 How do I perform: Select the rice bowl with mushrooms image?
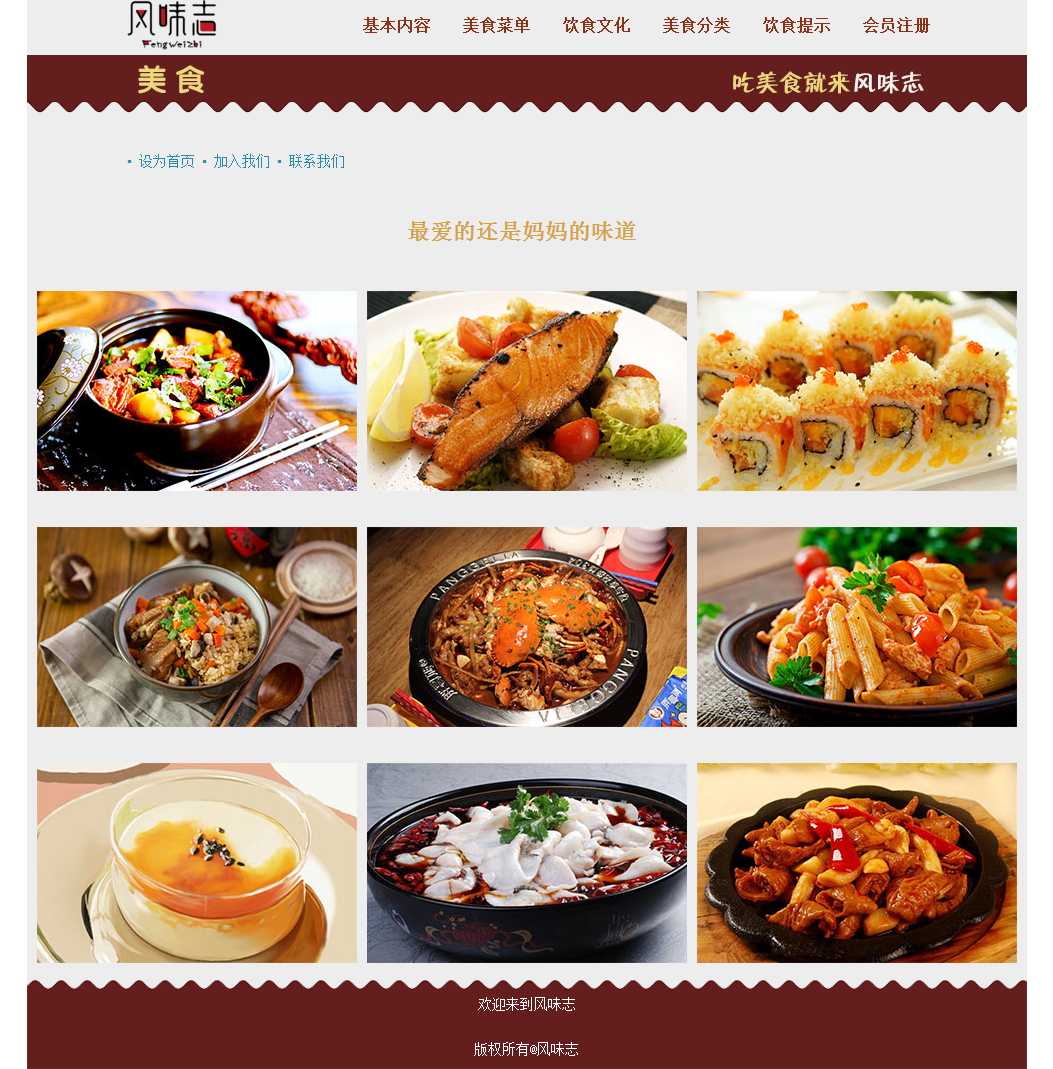(197, 627)
